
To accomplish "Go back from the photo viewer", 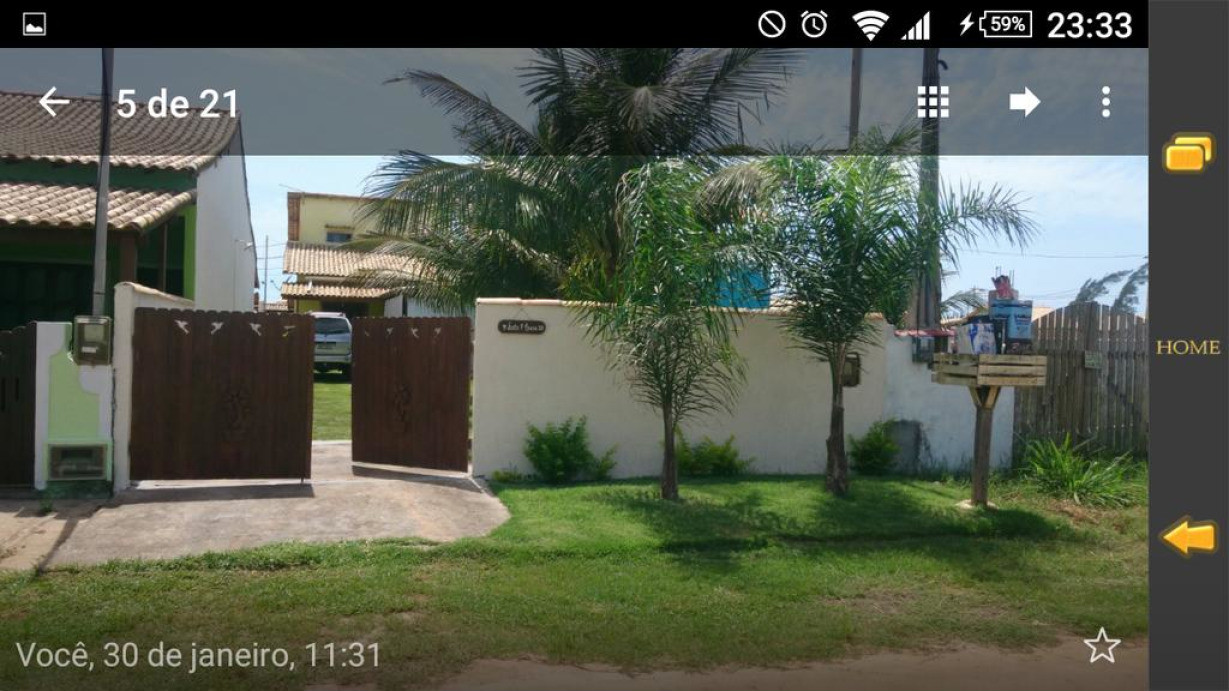I will pos(53,102).
